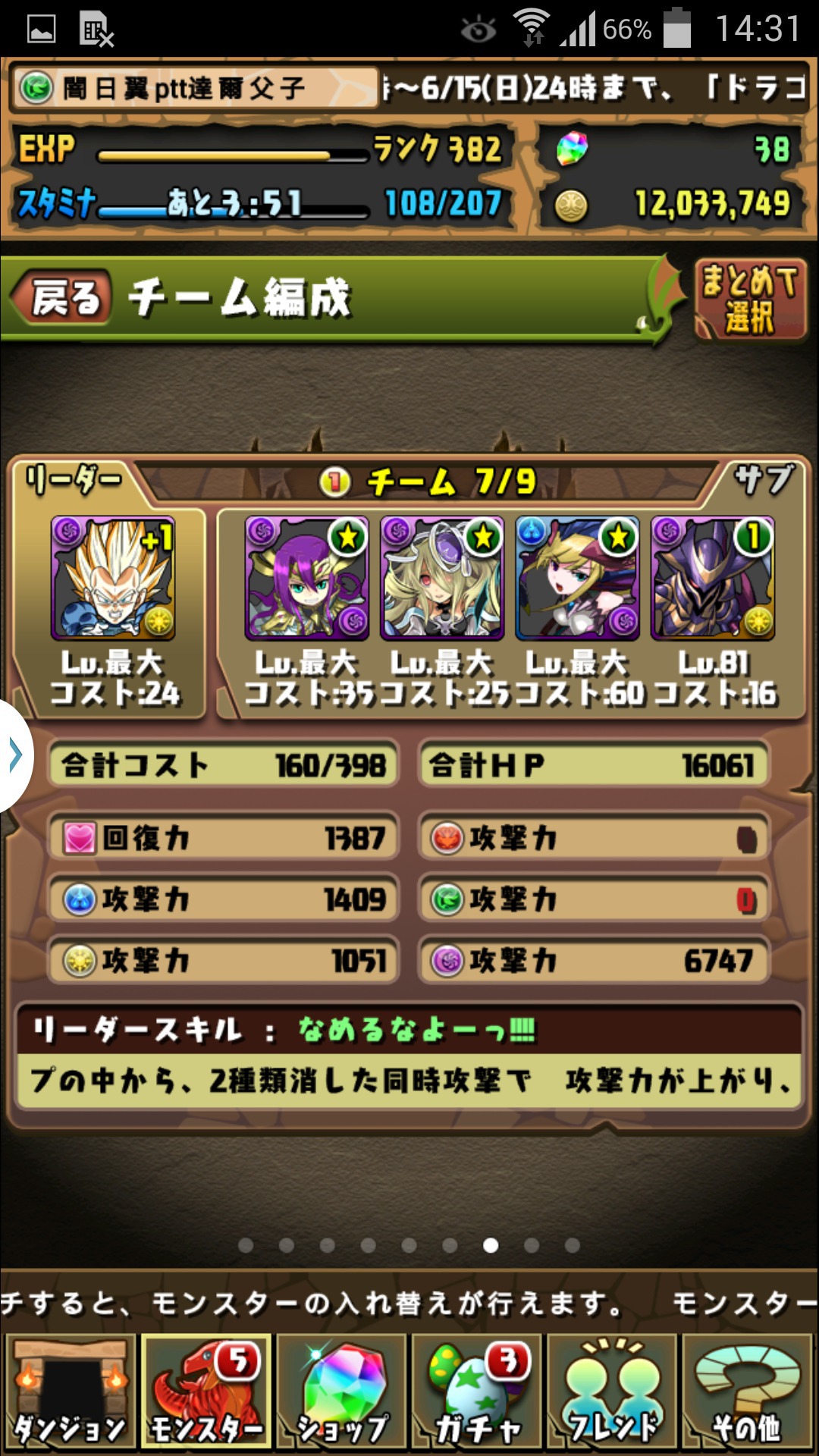Select the sub monster with cost 35
This screenshot has width=819, height=1456.
tap(307, 579)
